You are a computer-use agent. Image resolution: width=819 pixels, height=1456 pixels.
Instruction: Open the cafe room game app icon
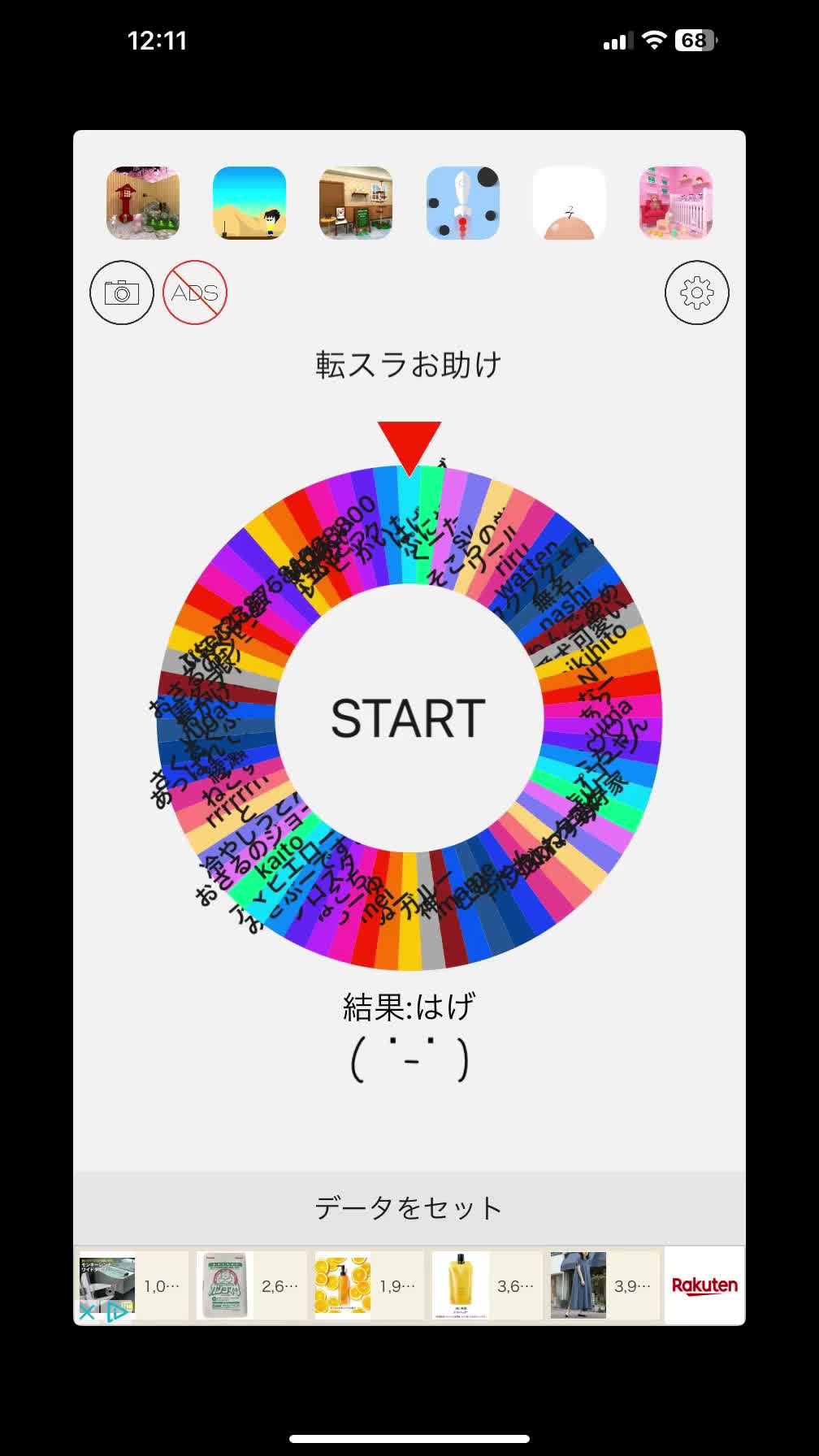tap(356, 203)
